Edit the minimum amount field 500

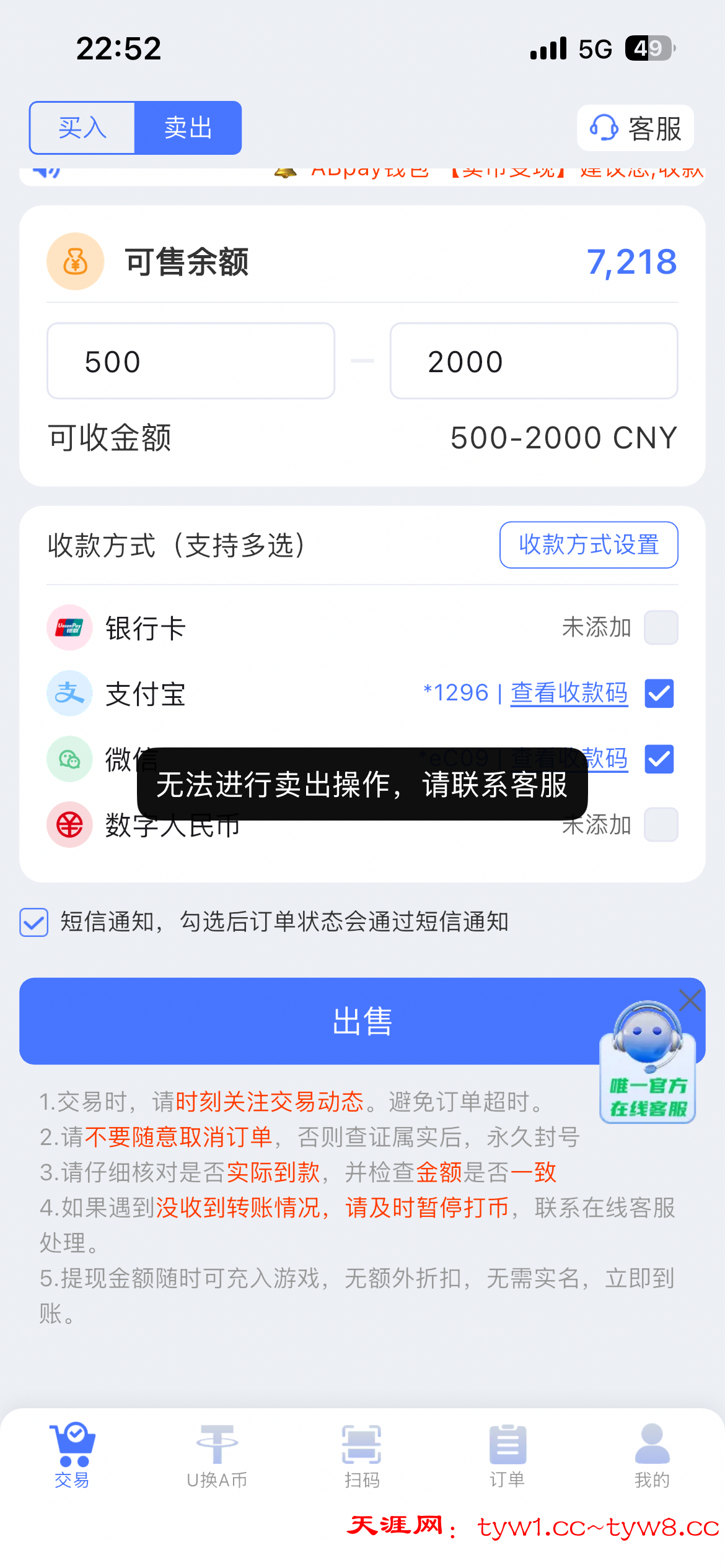pos(190,361)
